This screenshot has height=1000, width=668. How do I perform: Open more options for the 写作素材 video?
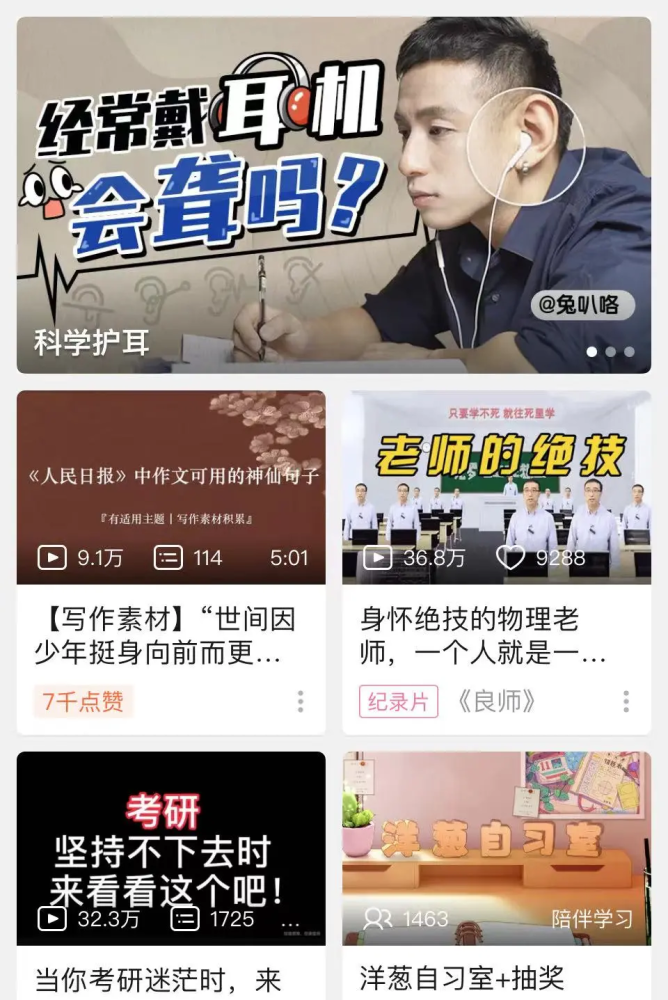(300, 702)
